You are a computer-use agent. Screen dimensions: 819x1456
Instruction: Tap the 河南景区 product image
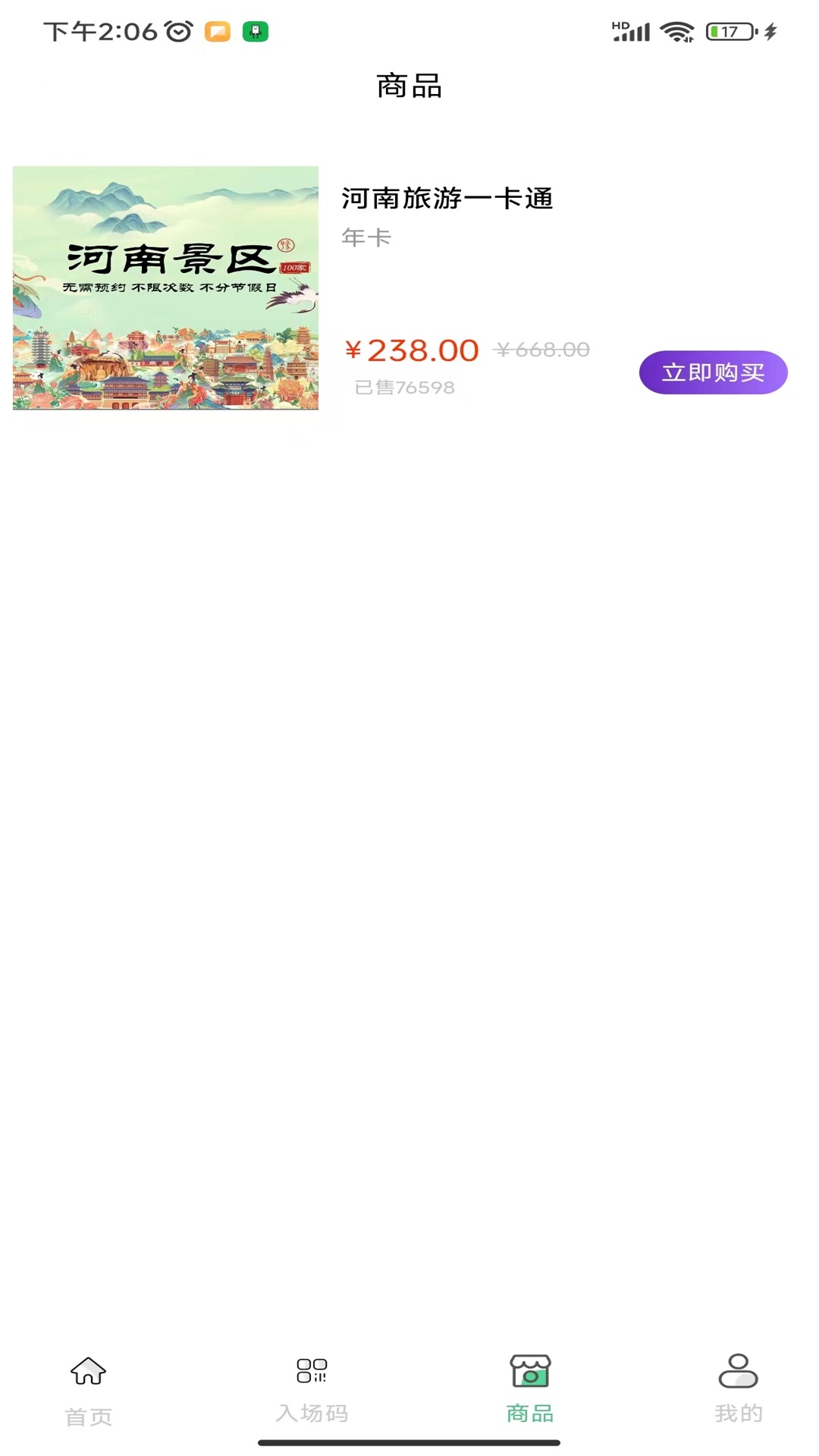[x=166, y=287]
